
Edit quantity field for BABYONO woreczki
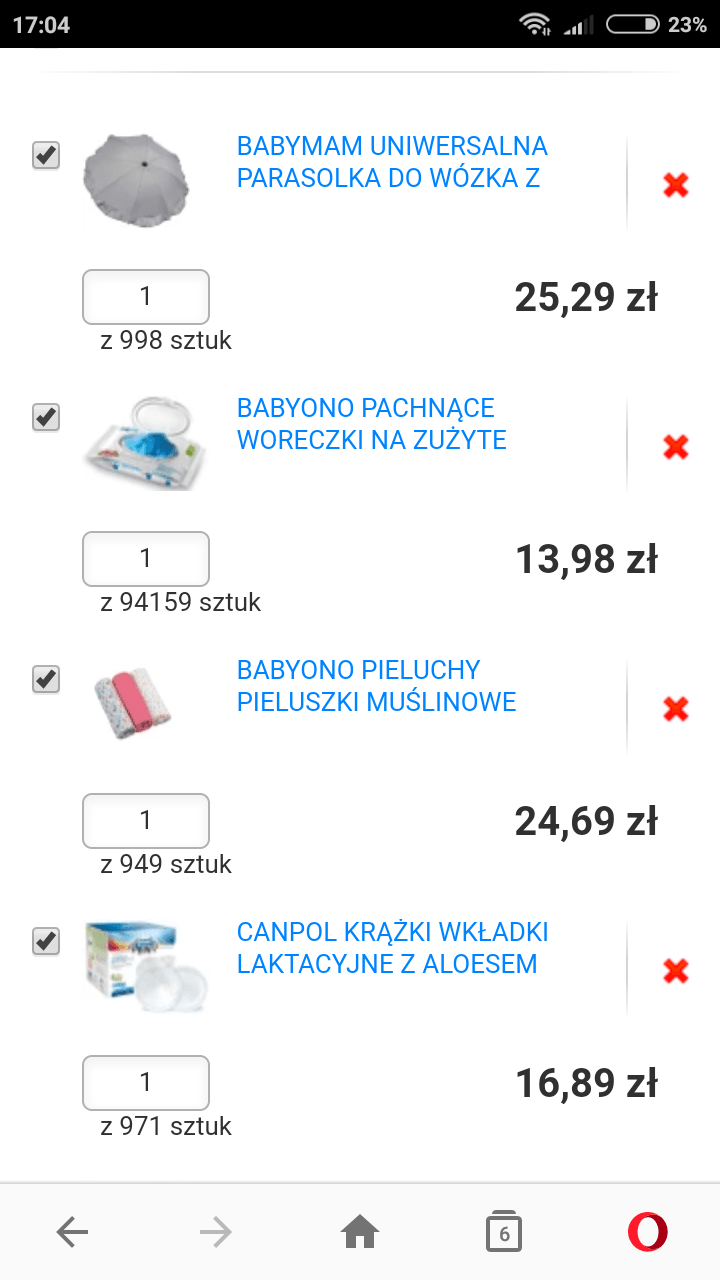coord(146,559)
